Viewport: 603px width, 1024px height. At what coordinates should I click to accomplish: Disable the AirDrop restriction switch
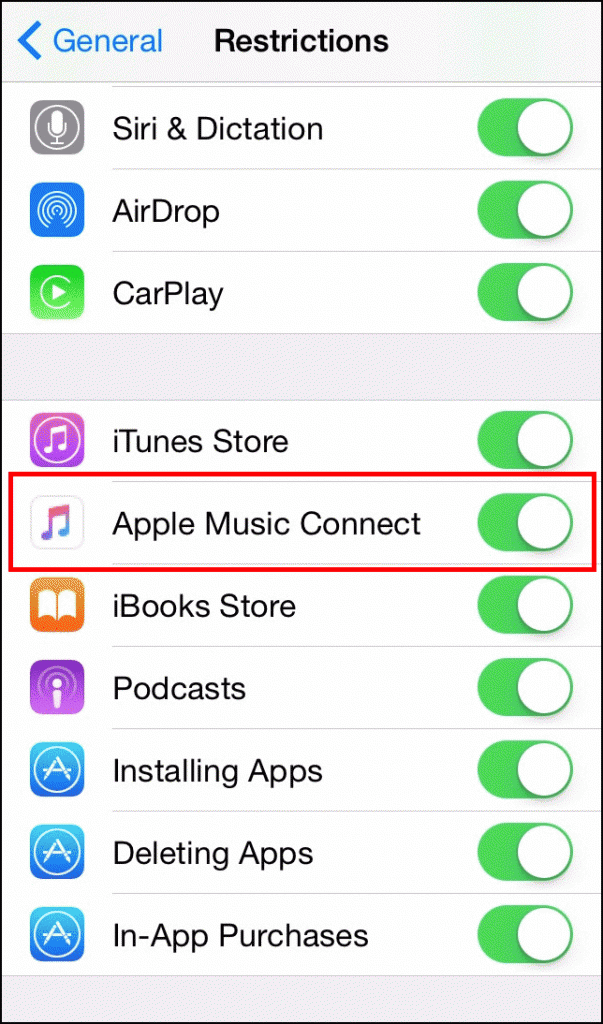pos(525,211)
